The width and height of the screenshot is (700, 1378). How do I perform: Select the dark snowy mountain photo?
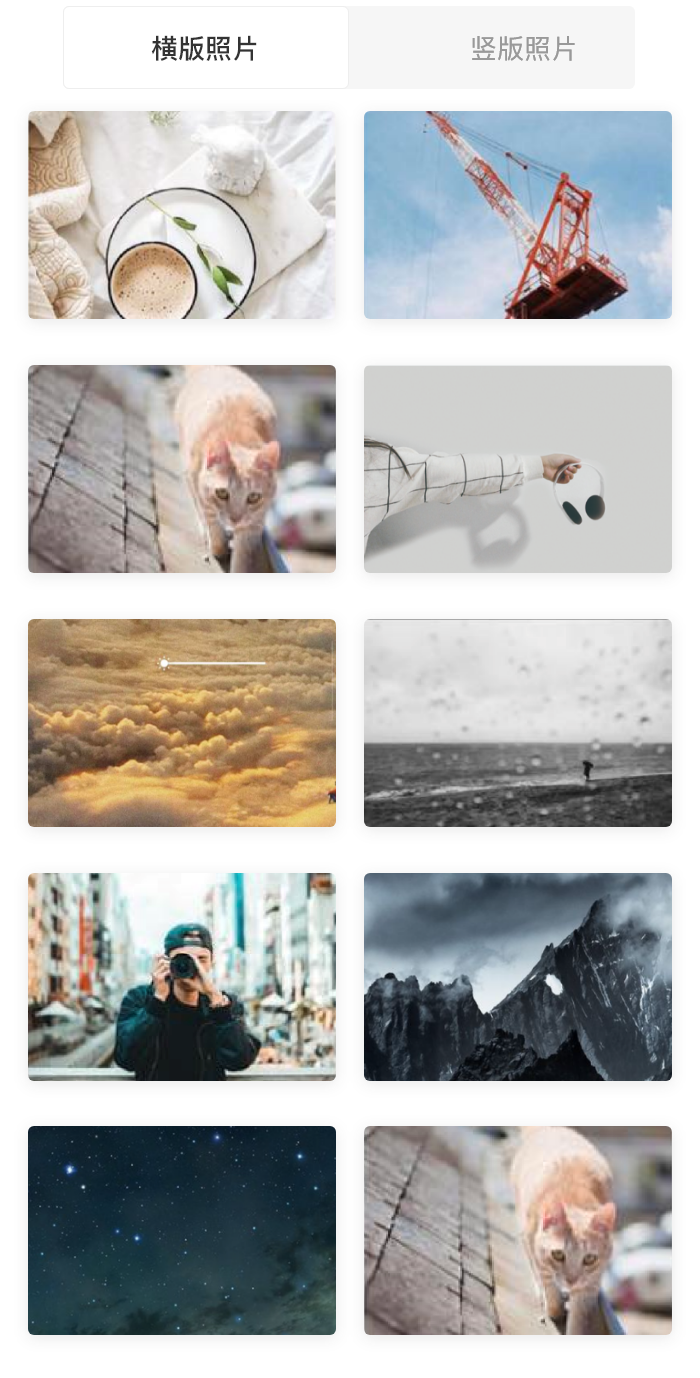pyautogui.click(x=518, y=977)
